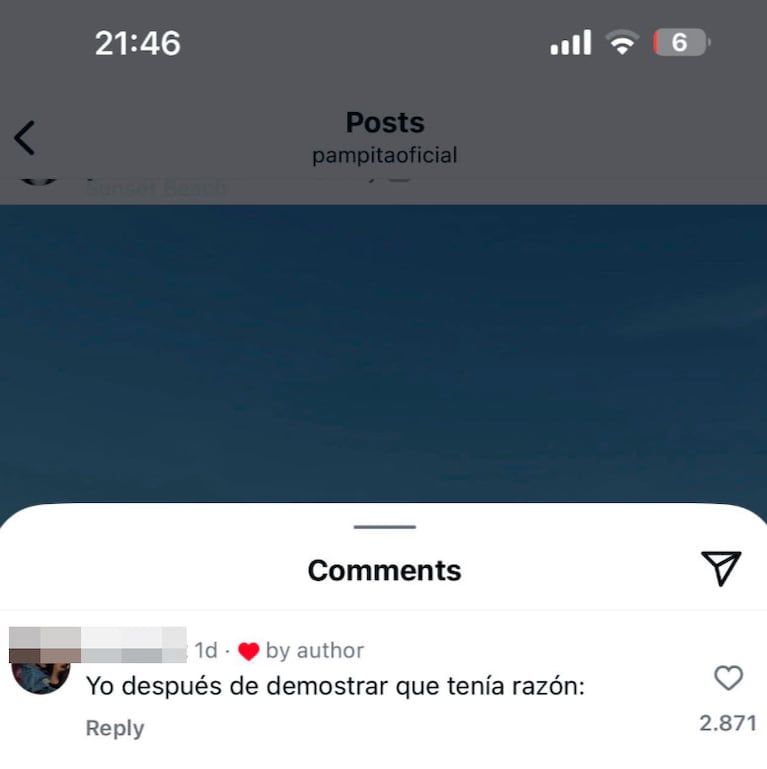Like the comment about tenía razón
This screenshot has width=767, height=769.
(x=728, y=679)
